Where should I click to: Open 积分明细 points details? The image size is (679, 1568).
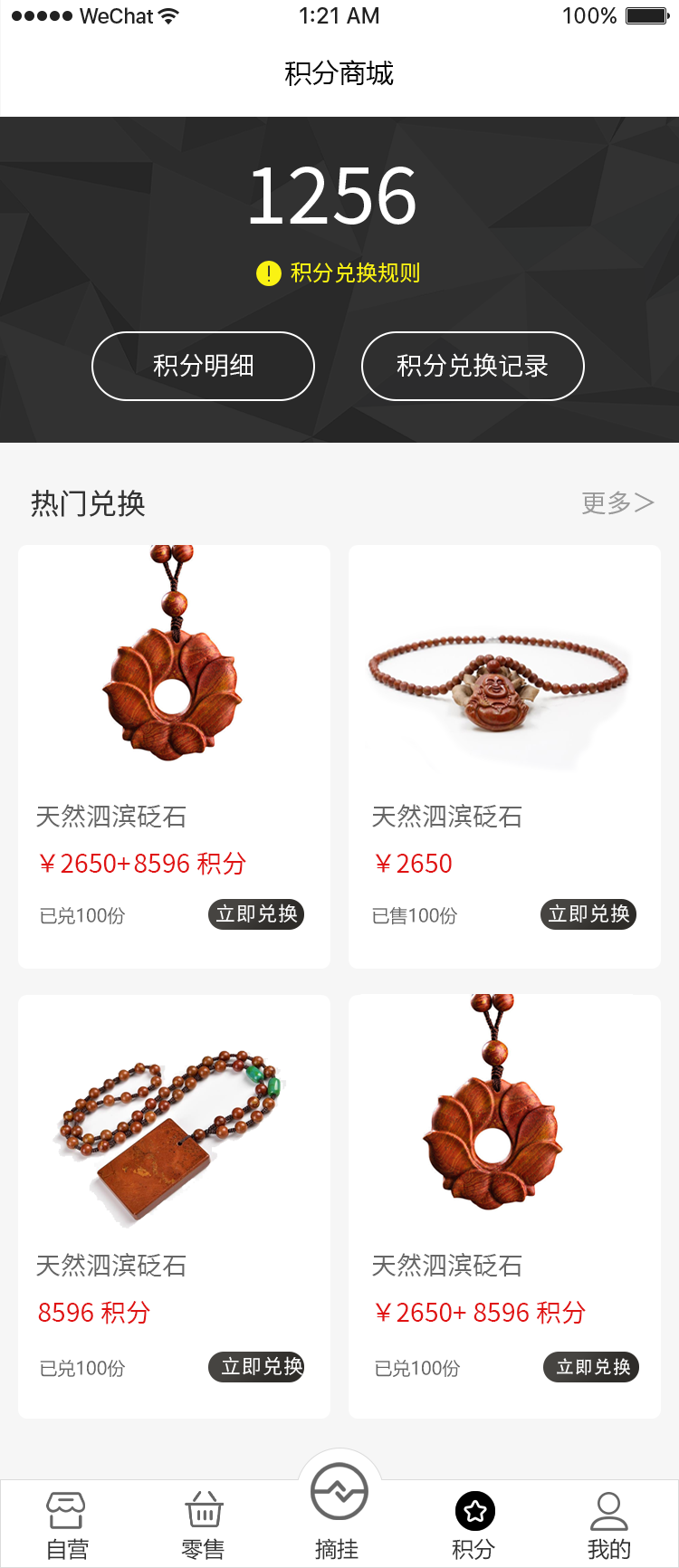coord(203,366)
